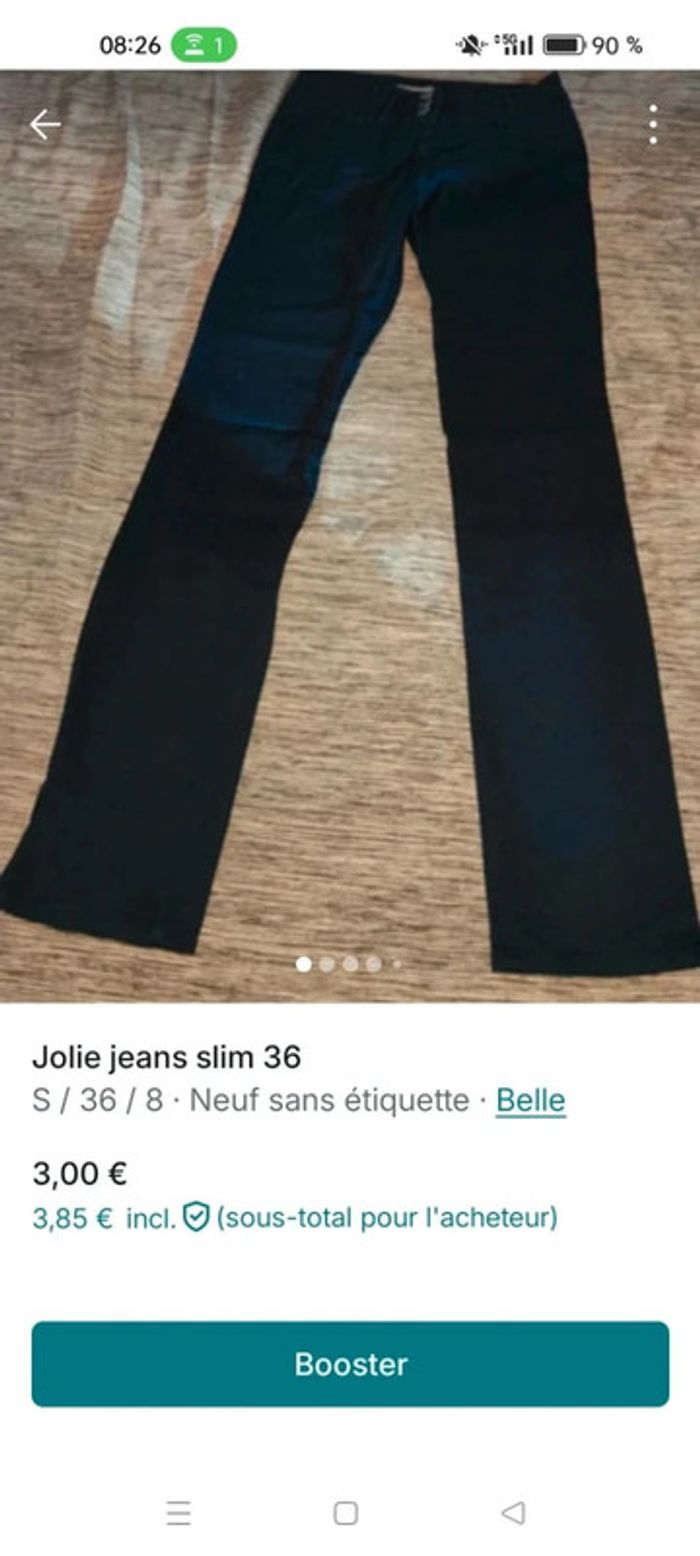This screenshot has height=1556, width=700.
Task: Open the three-dot overflow menu
Action: [x=653, y=125]
